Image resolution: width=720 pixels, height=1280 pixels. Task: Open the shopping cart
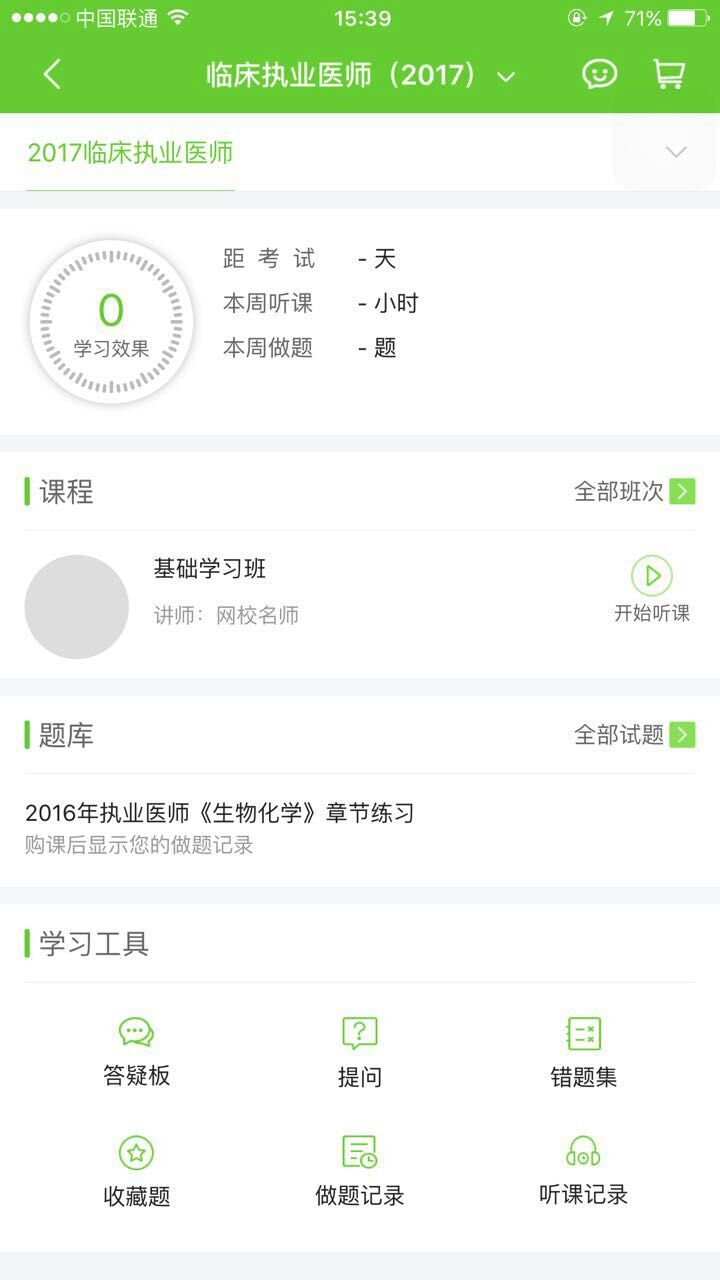pyautogui.click(x=668, y=74)
